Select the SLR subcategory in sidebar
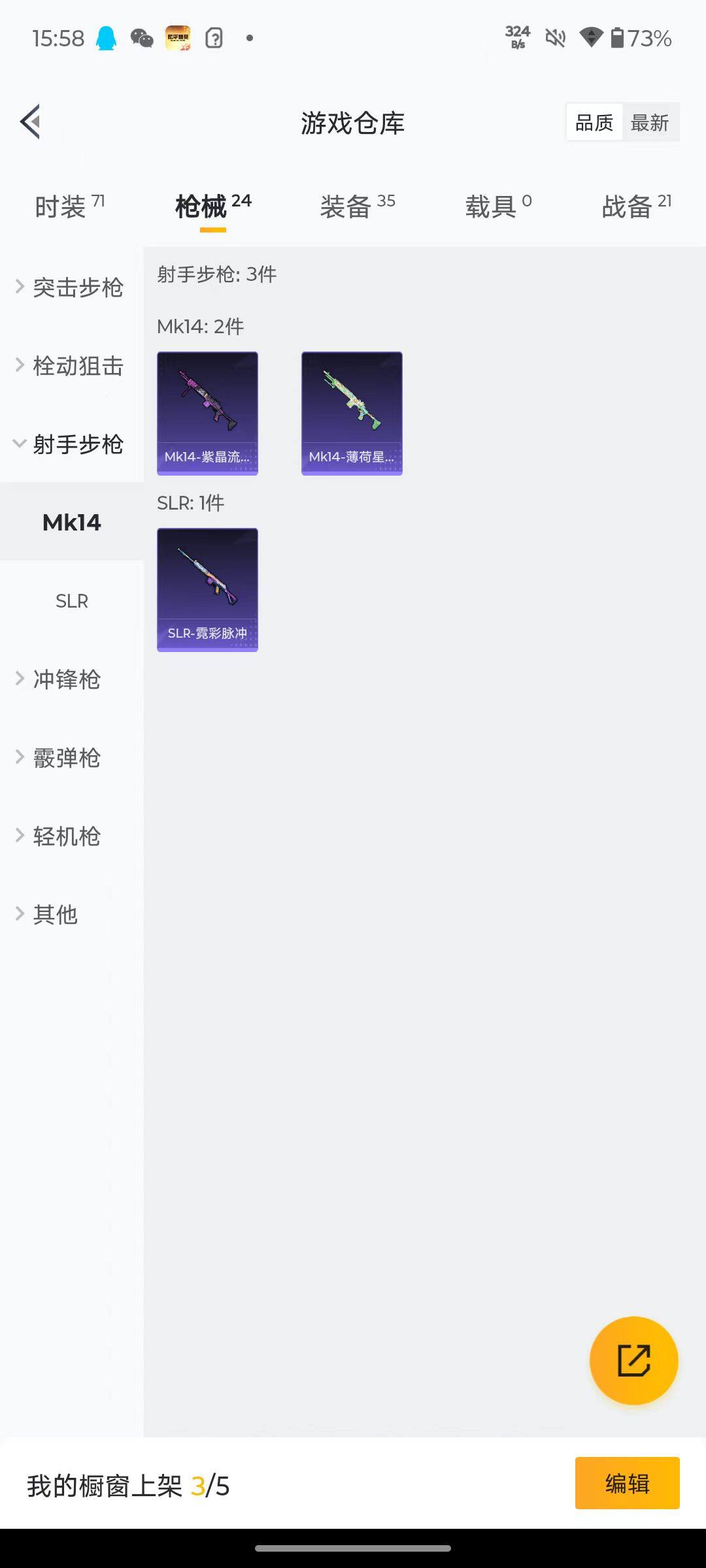This screenshot has height=1568, width=706. click(x=72, y=601)
